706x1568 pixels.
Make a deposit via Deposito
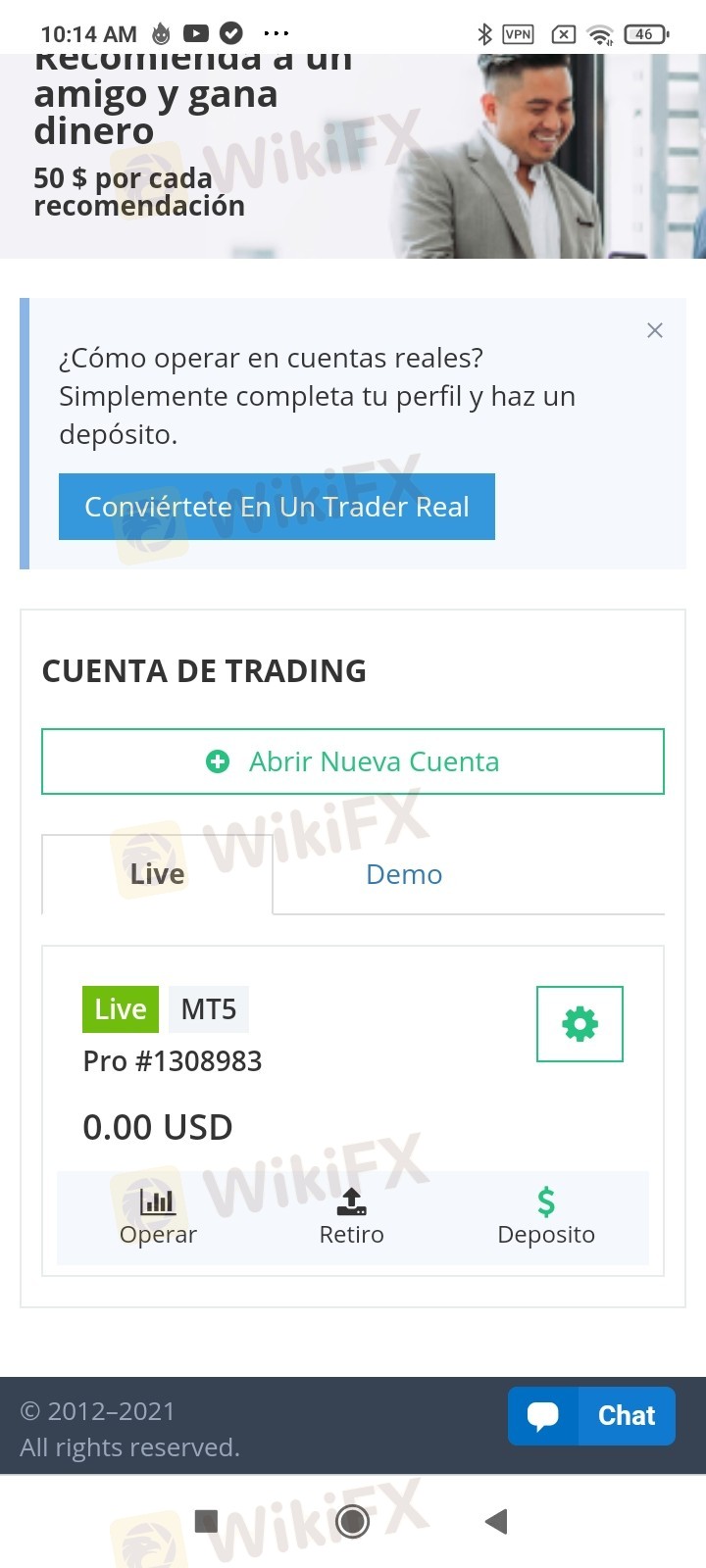[x=546, y=1217]
